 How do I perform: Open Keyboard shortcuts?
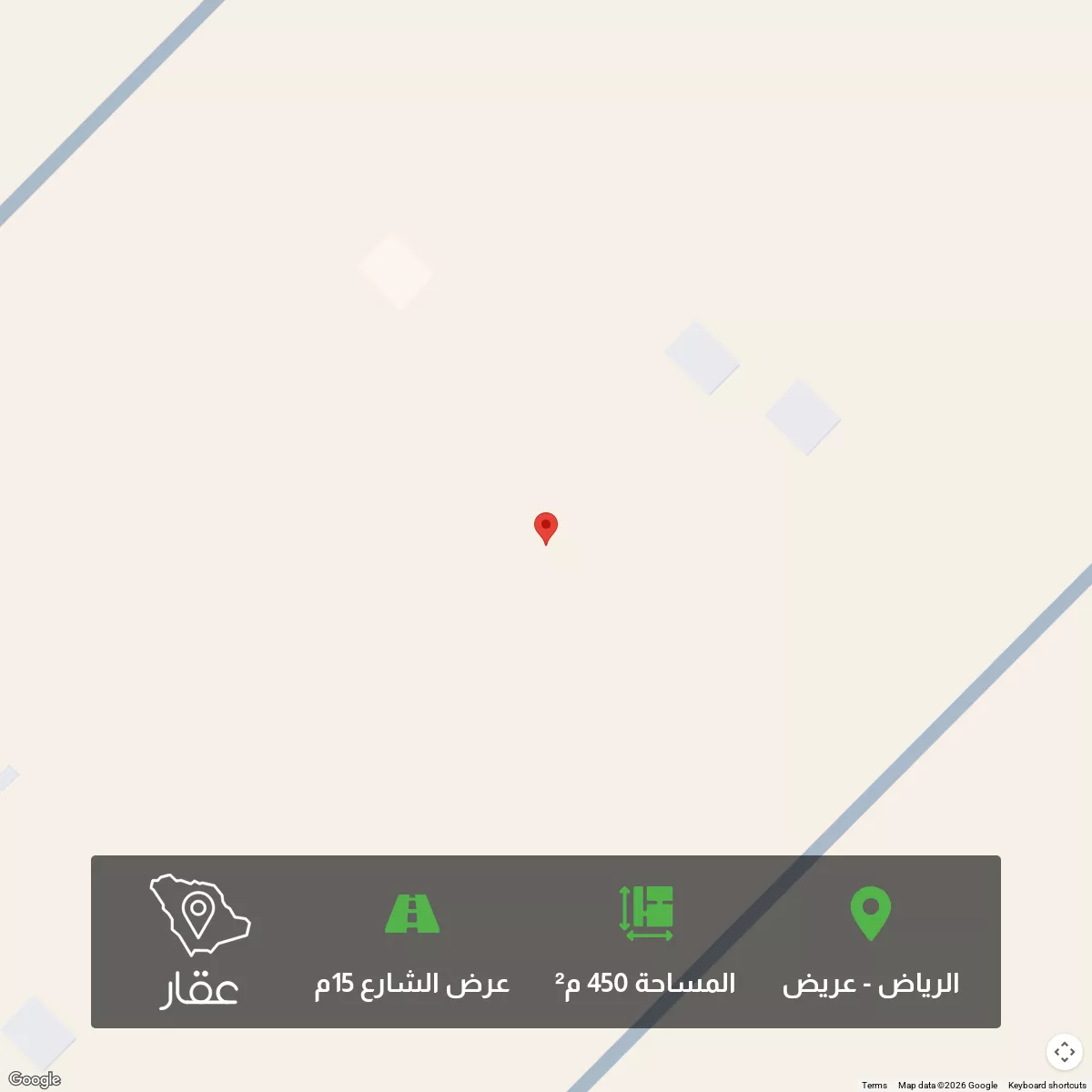(x=1046, y=1085)
